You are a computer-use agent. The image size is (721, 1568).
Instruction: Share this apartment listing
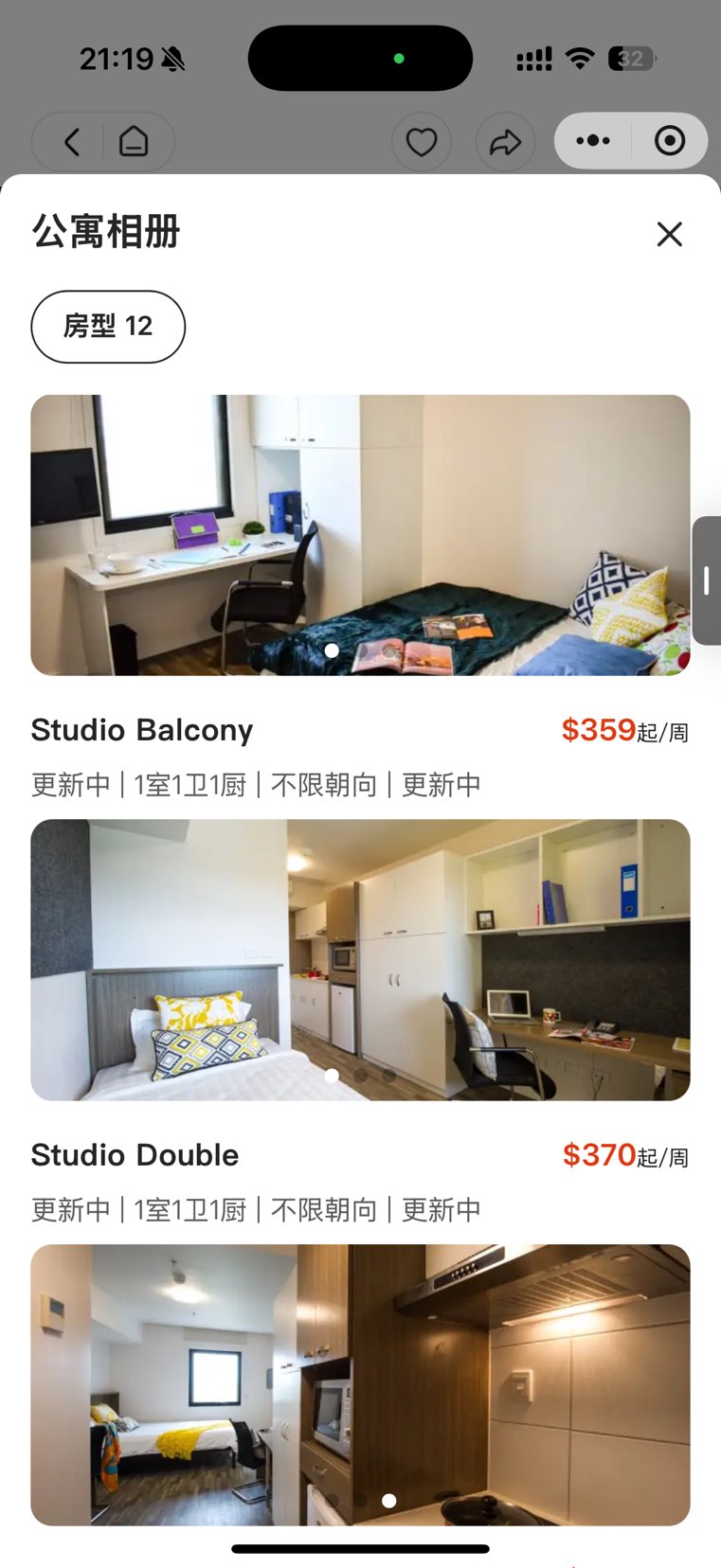[505, 142]
